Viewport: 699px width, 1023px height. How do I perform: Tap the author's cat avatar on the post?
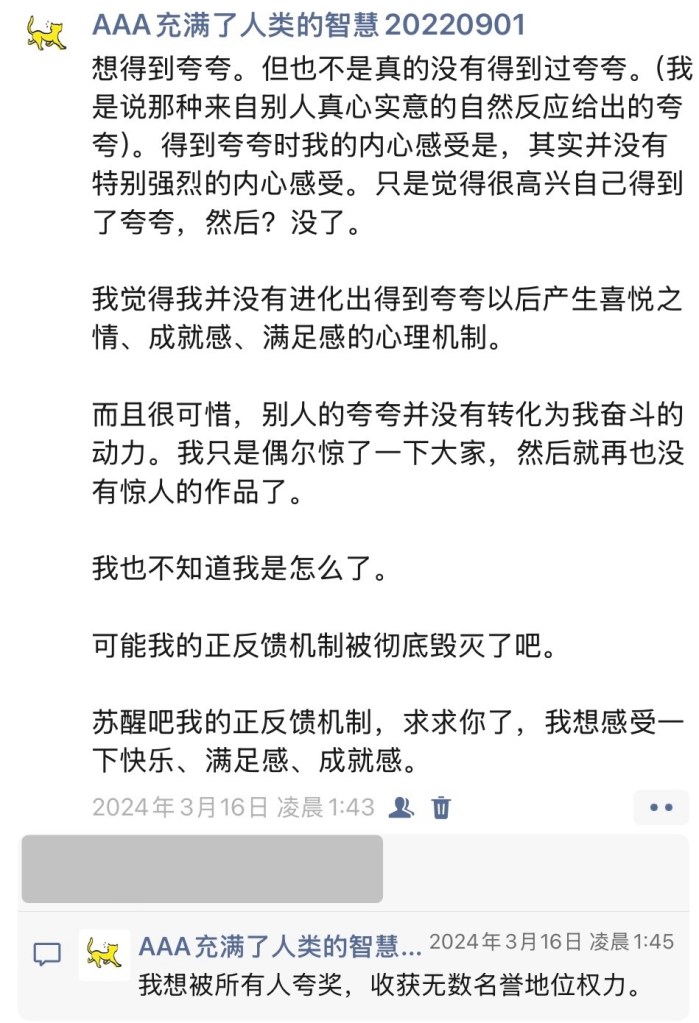[x=47, y=32]
